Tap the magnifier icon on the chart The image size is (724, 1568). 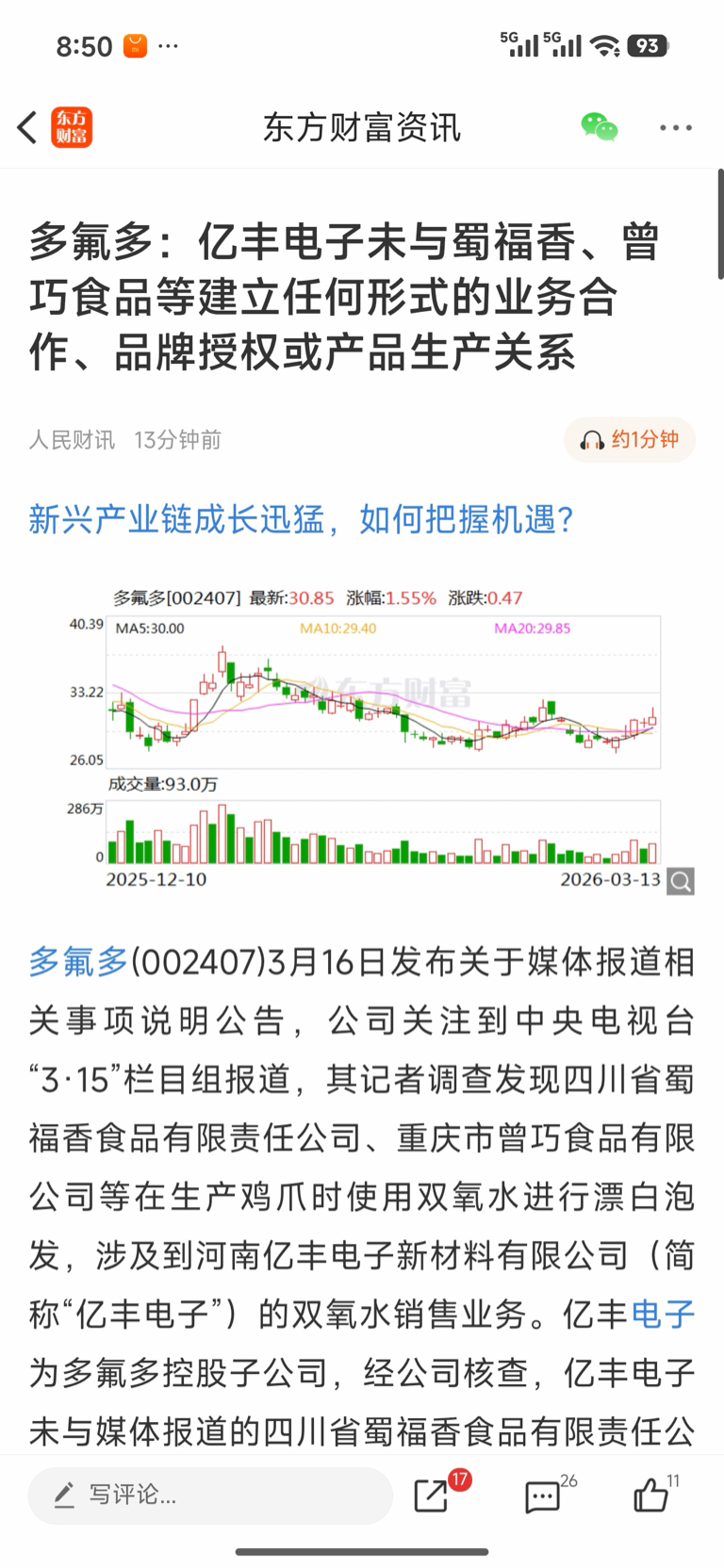pos(681,881)
